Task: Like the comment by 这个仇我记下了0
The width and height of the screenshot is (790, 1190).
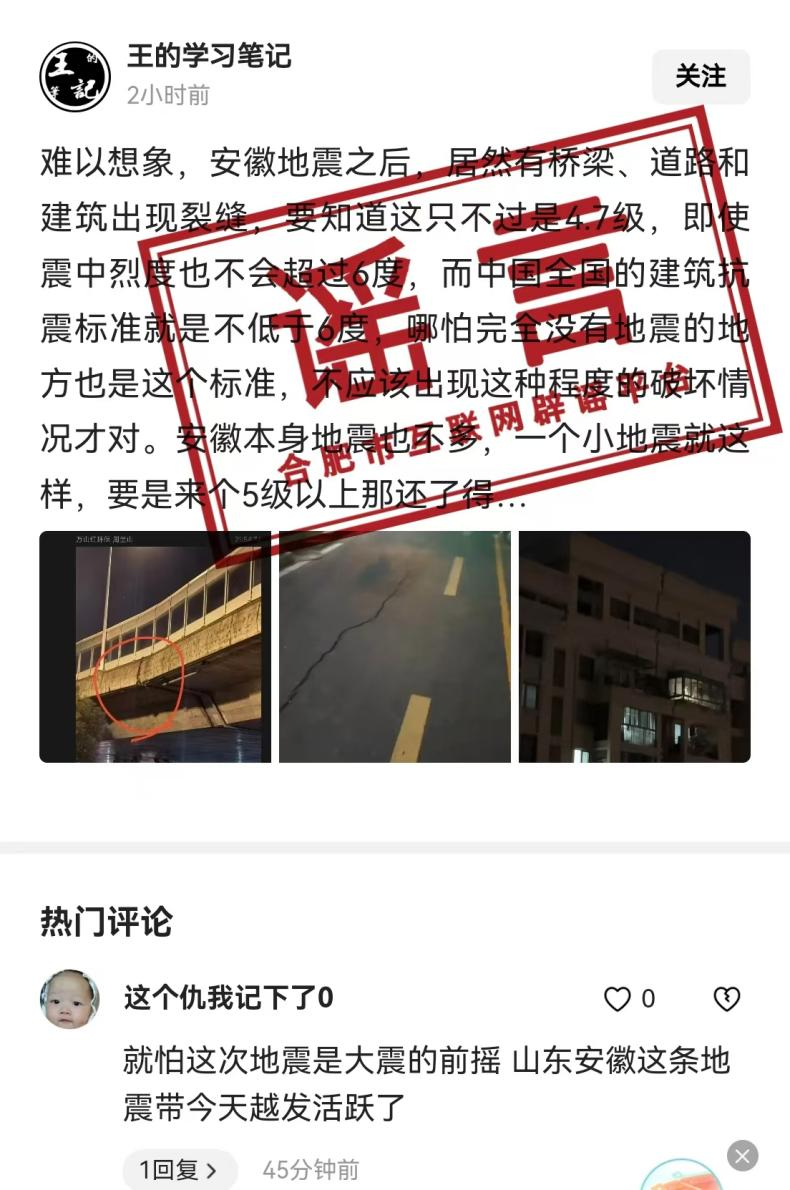Action: tap(619, 999)
